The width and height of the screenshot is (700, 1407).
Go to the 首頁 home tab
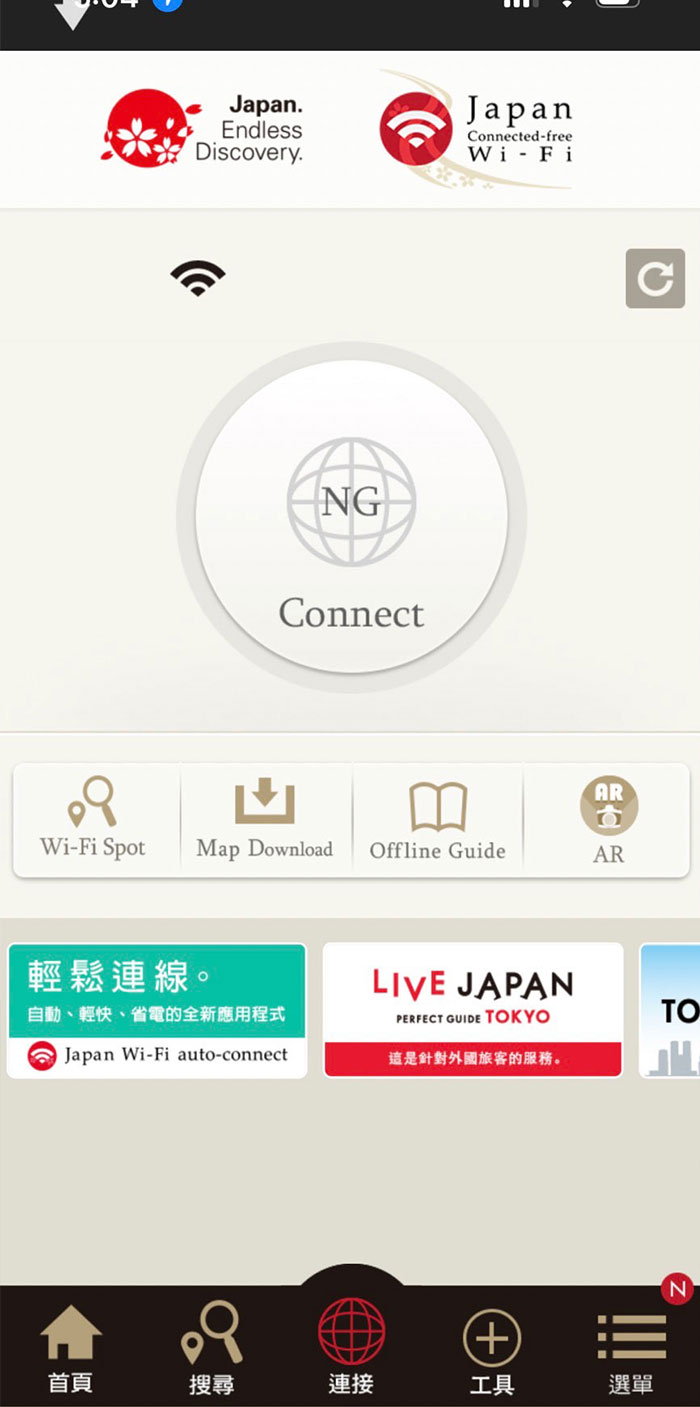pos(70,1349)
